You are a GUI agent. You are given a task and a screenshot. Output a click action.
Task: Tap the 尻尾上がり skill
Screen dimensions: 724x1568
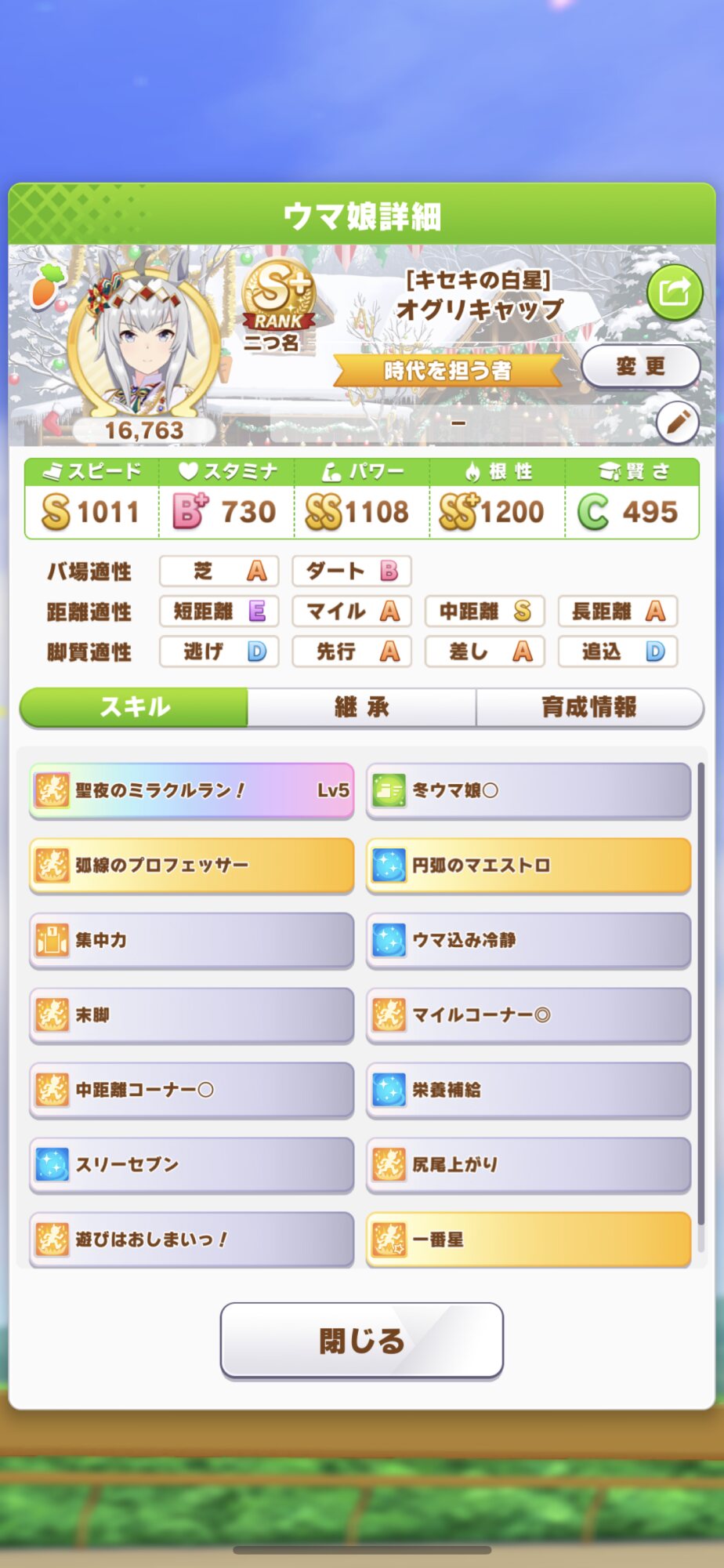click(528, 1165)
